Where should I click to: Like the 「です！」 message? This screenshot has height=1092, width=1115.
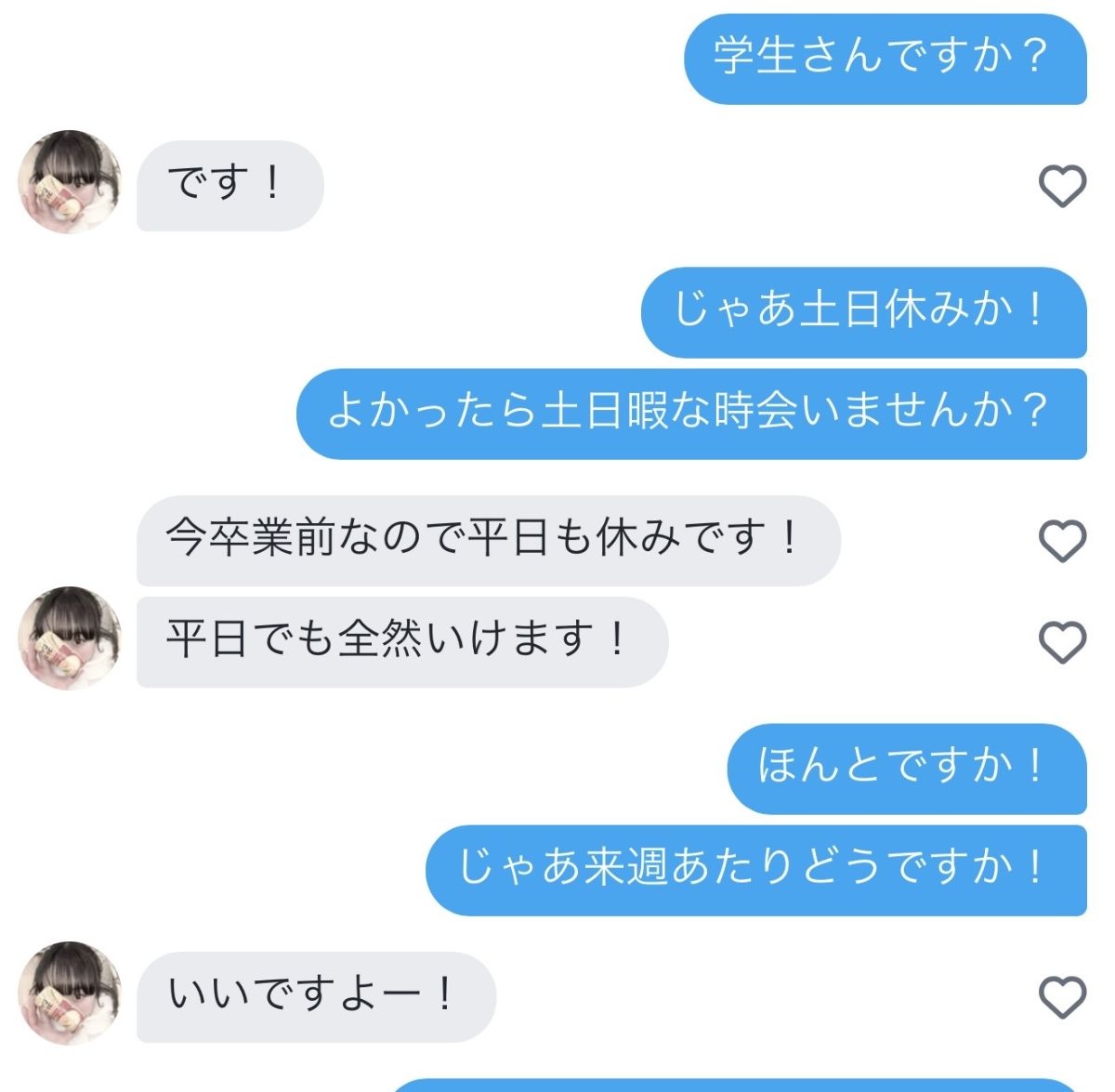1061,186
